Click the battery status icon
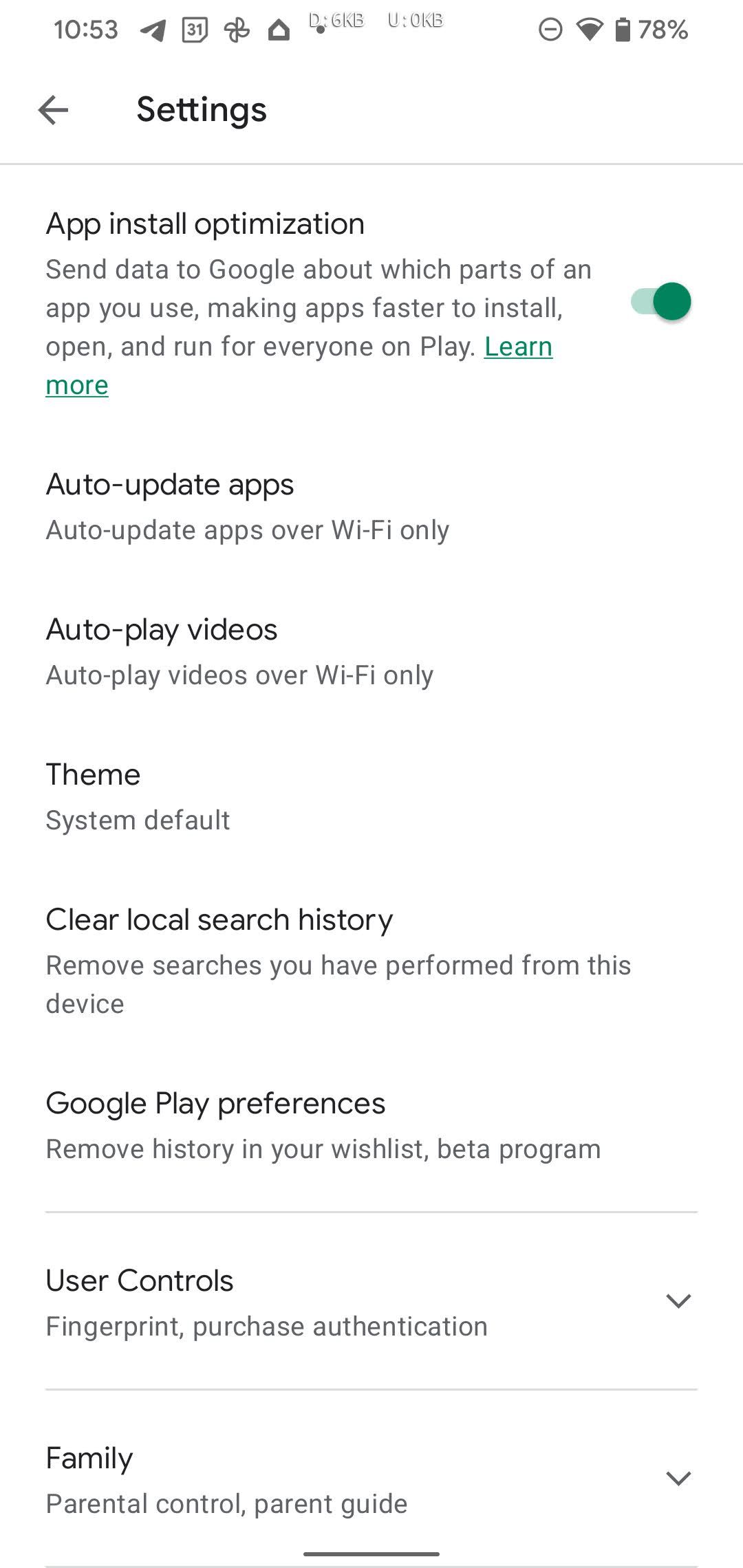Viewport: 743px width, 1568px height. tap(625, 28)
